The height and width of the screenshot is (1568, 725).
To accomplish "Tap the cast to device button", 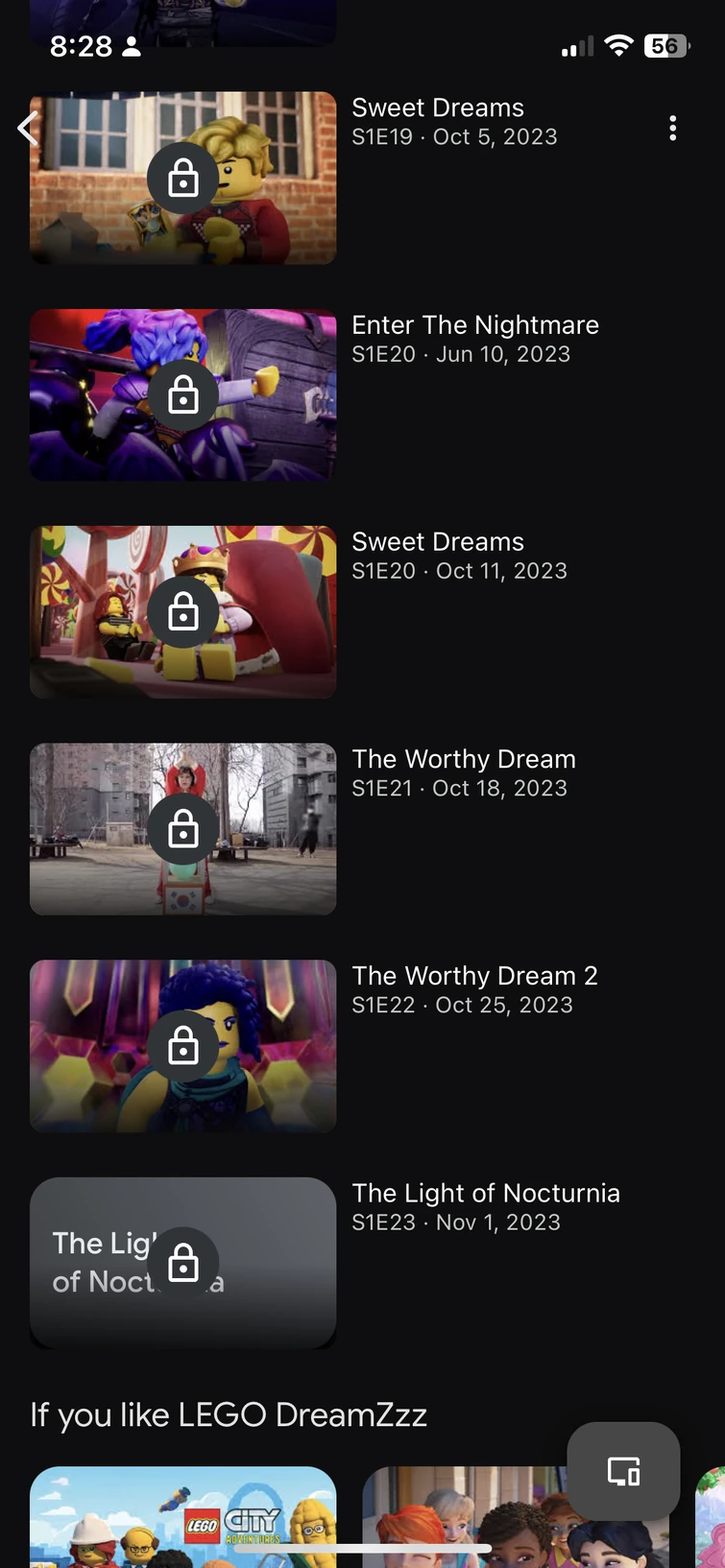I will click(623, 1470).
